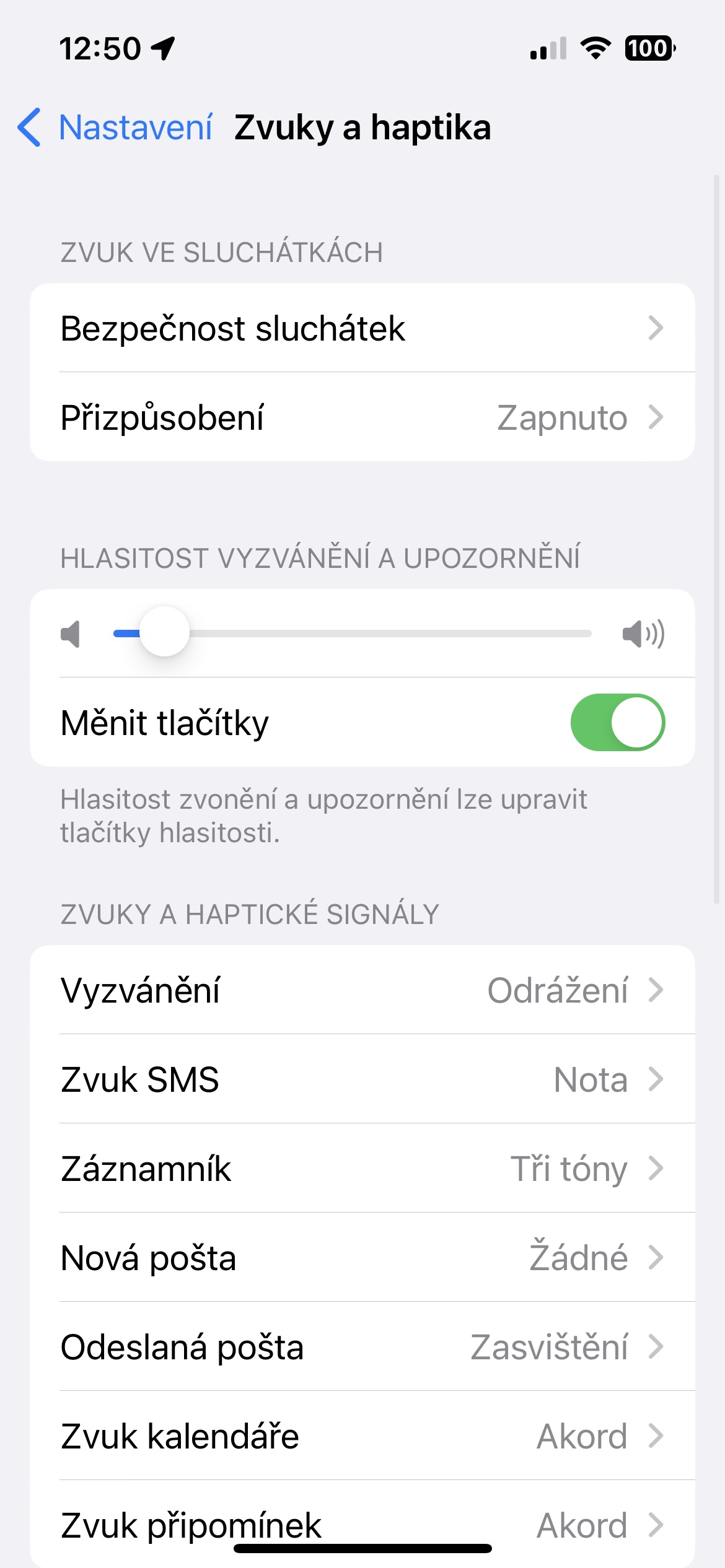
Task: Select the Nová pošta sound row
Action: pos(362,1258)
